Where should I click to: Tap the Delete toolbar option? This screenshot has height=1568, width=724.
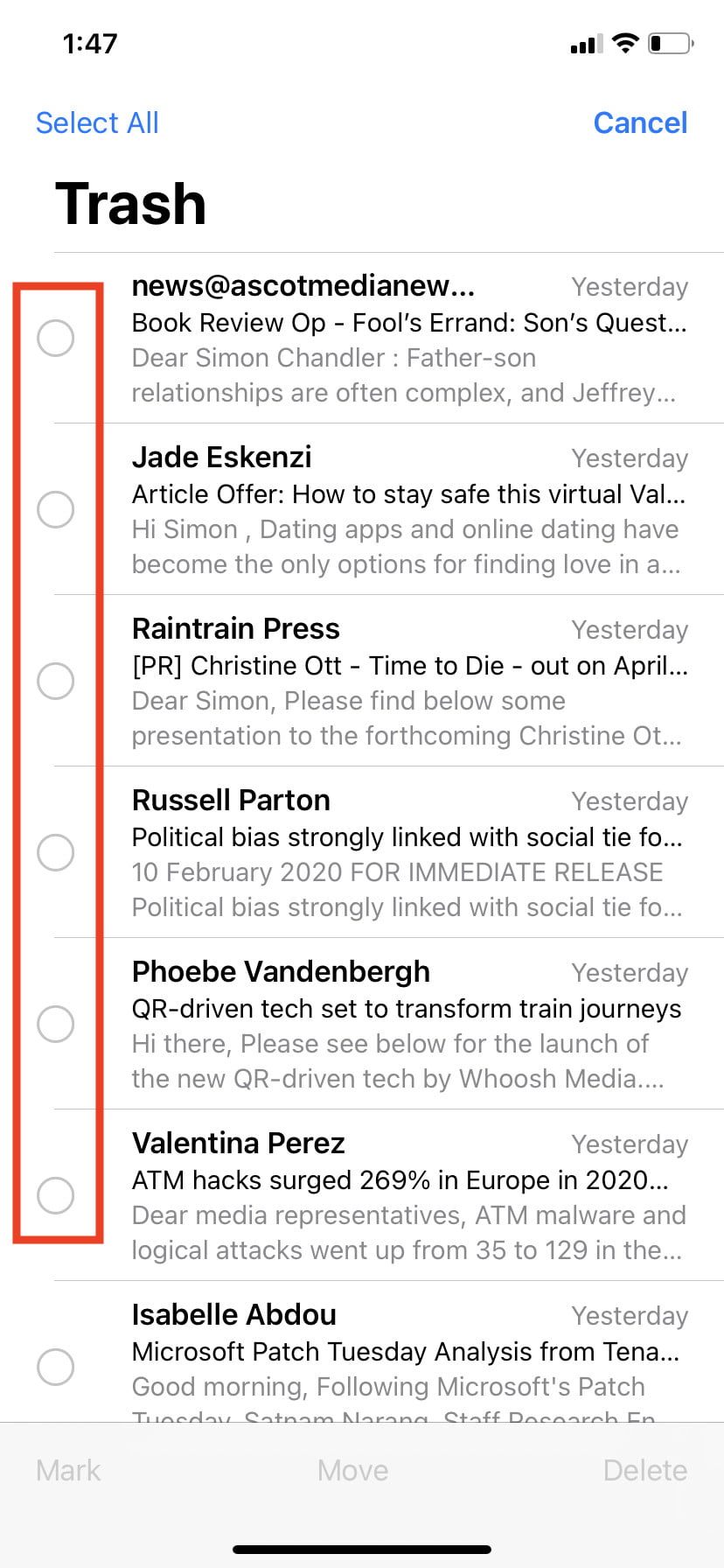644,1470
